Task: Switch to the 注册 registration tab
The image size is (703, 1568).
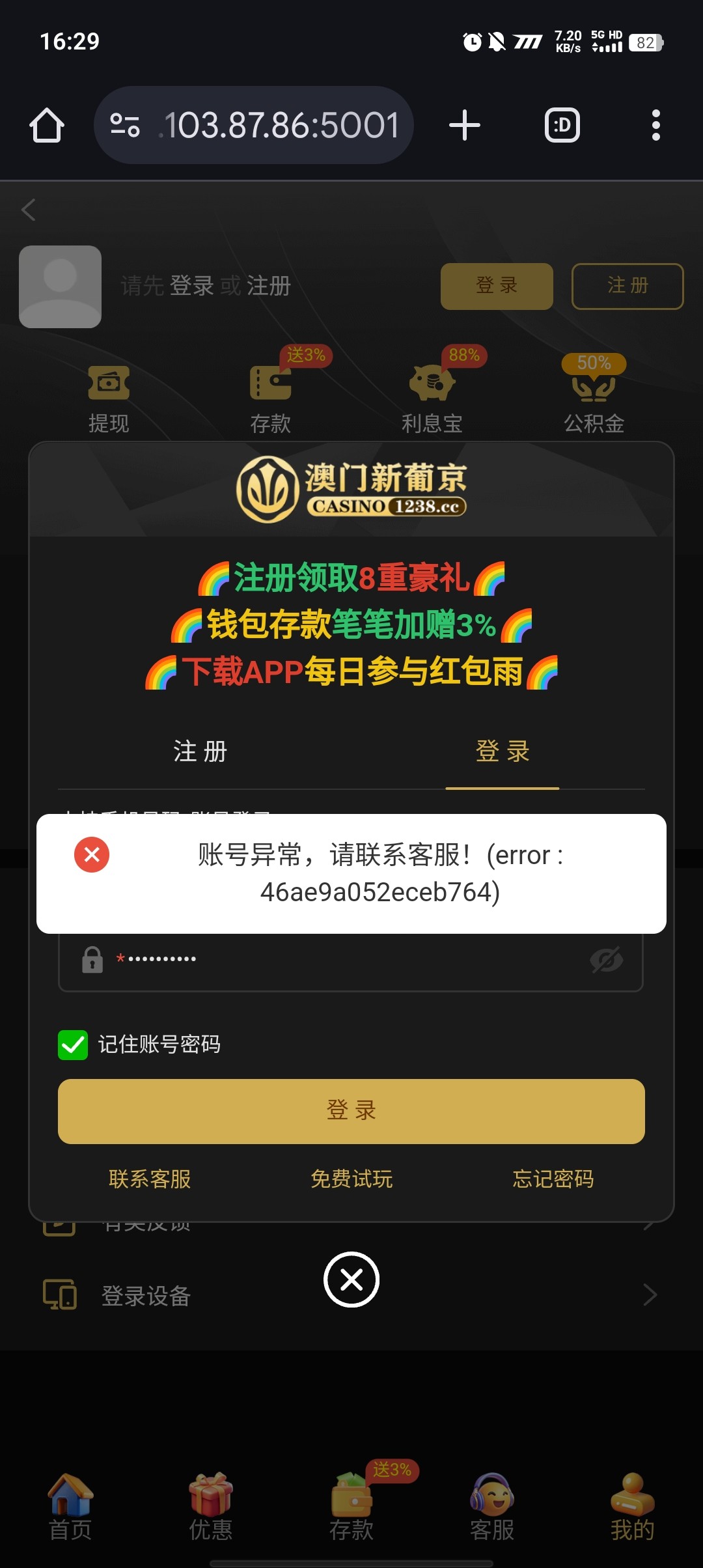Action: tap(199, 752)
